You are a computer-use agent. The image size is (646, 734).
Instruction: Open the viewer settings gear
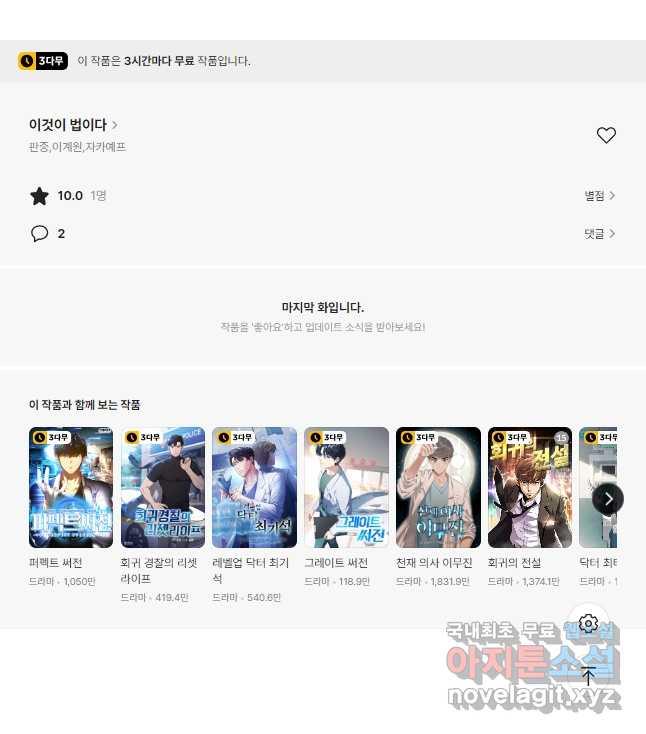tap(588, 624)
